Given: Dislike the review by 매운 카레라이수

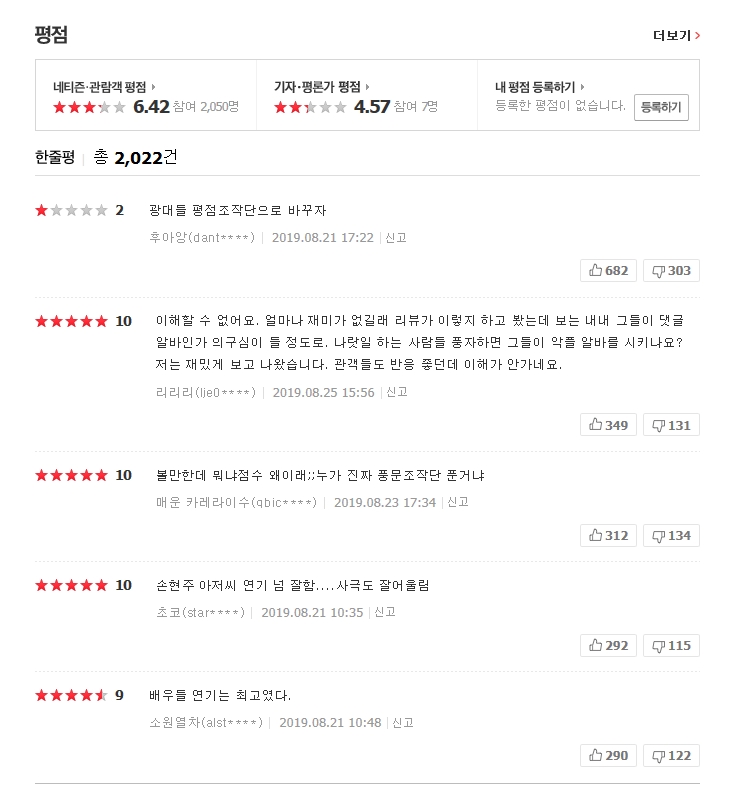Looking at the screenshot, I should tap(671, 535).
